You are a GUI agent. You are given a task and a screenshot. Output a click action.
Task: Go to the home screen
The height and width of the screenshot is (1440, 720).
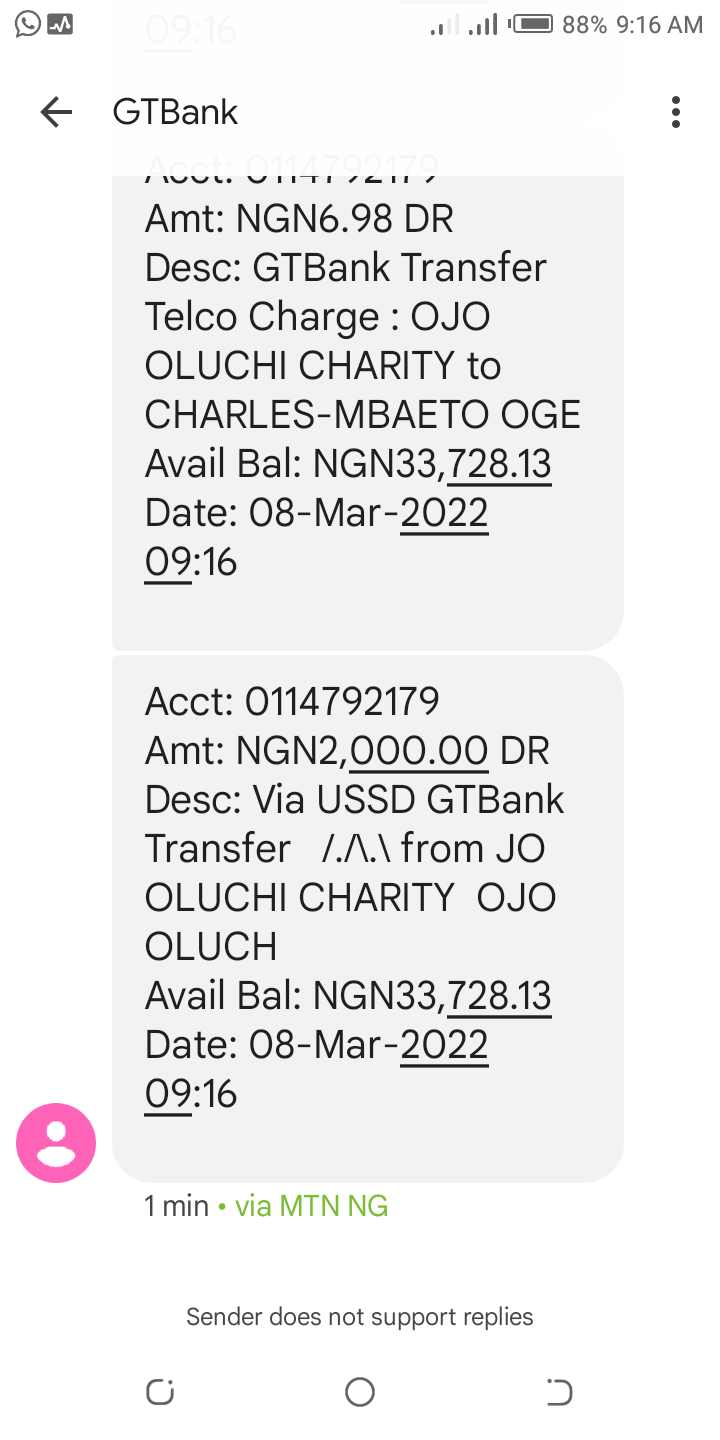point(359,1391)
